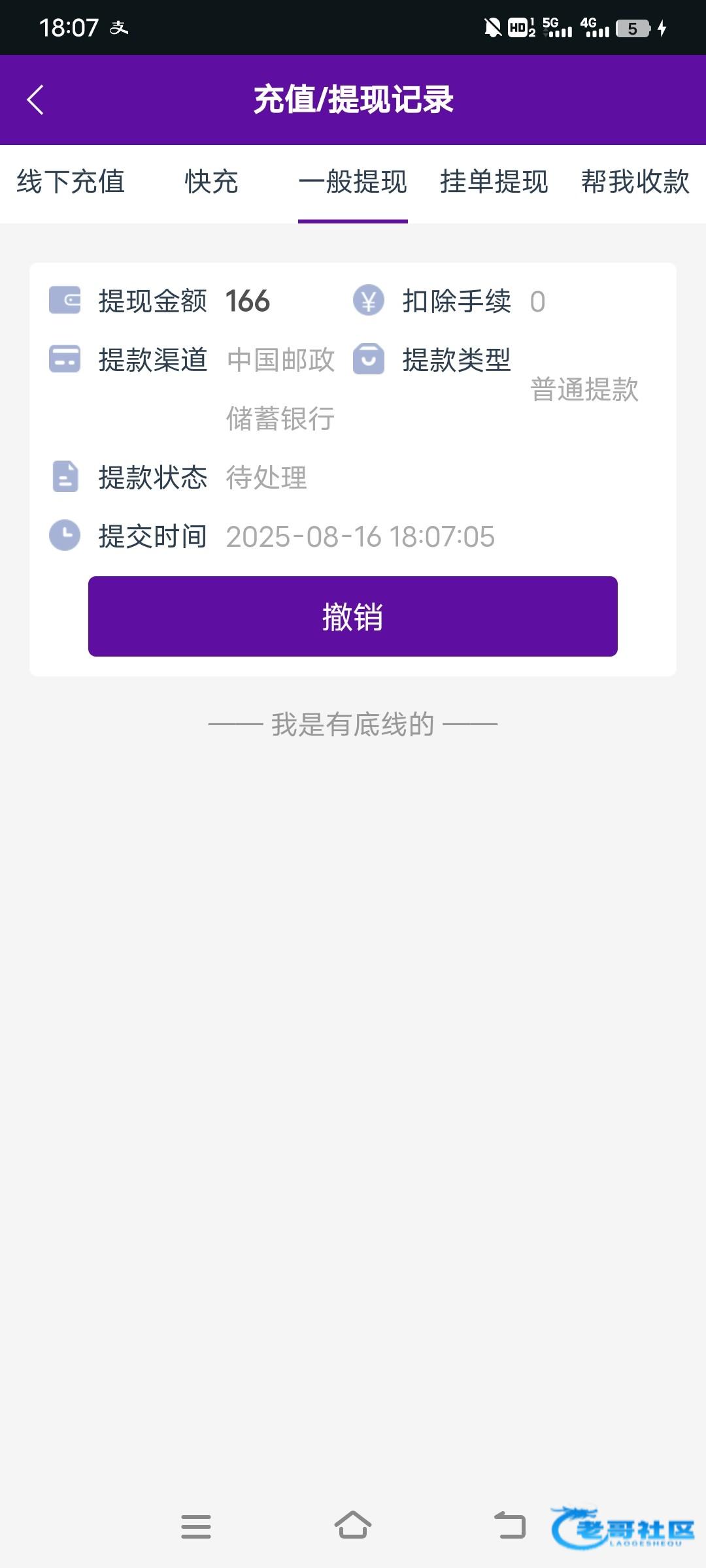The image size is (706, 1568).
Task: Open the system recent apps menu
Action: tap(196, 1526)
